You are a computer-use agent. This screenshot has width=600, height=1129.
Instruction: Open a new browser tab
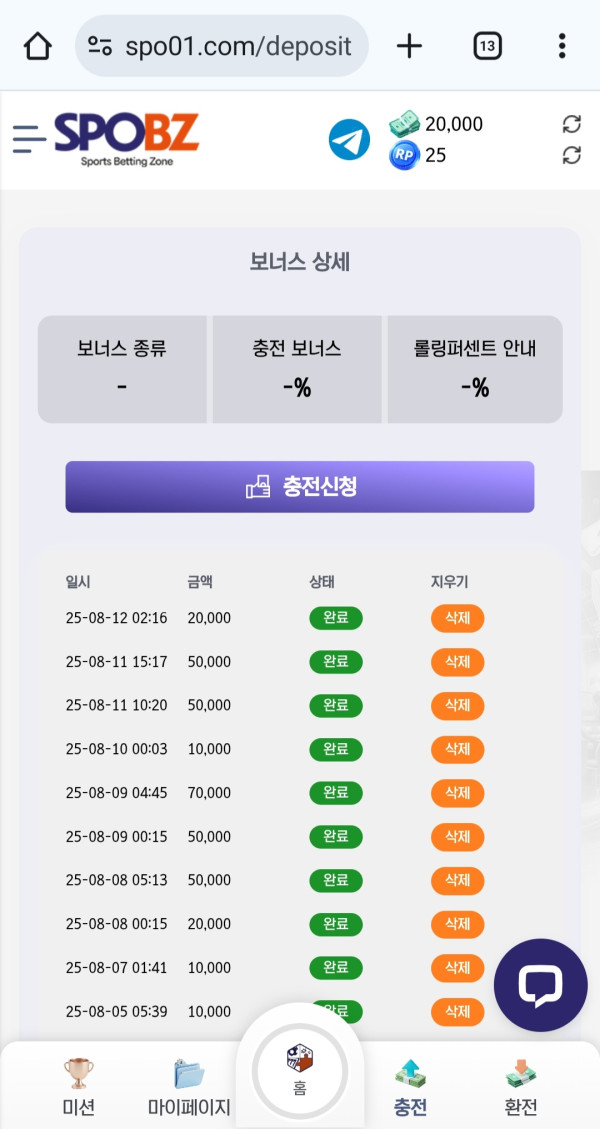pos(409,46)
